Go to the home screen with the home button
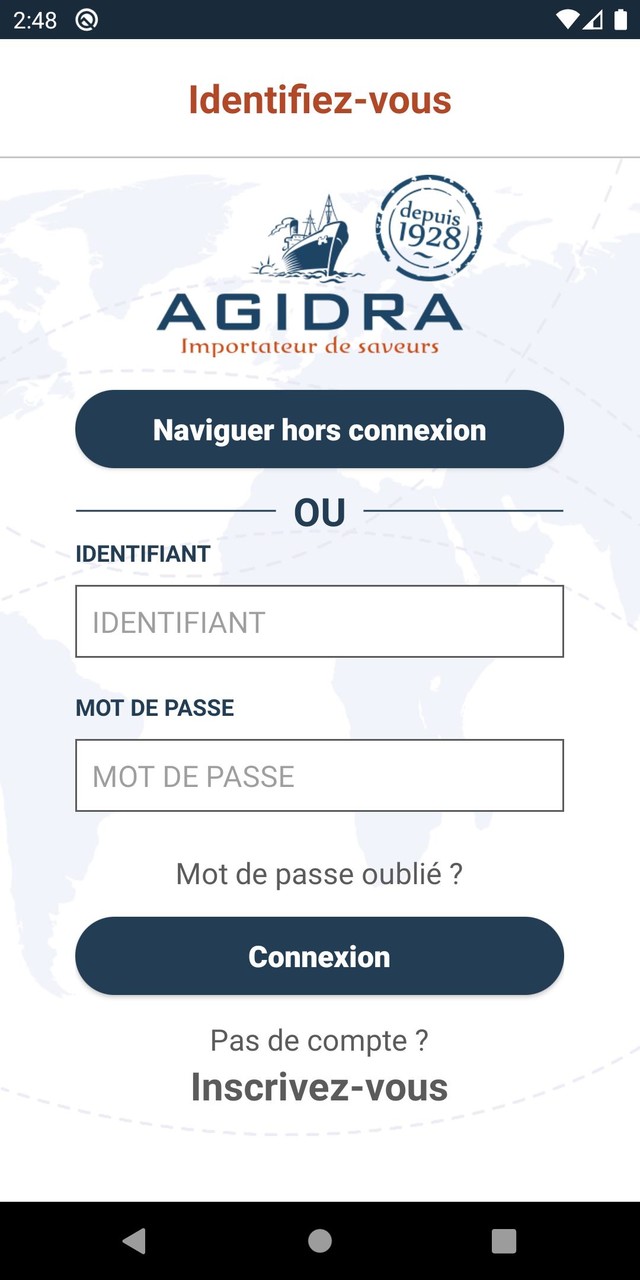Image resolution: width=640 pixels, height=1280 pixels. (320, 1241)
